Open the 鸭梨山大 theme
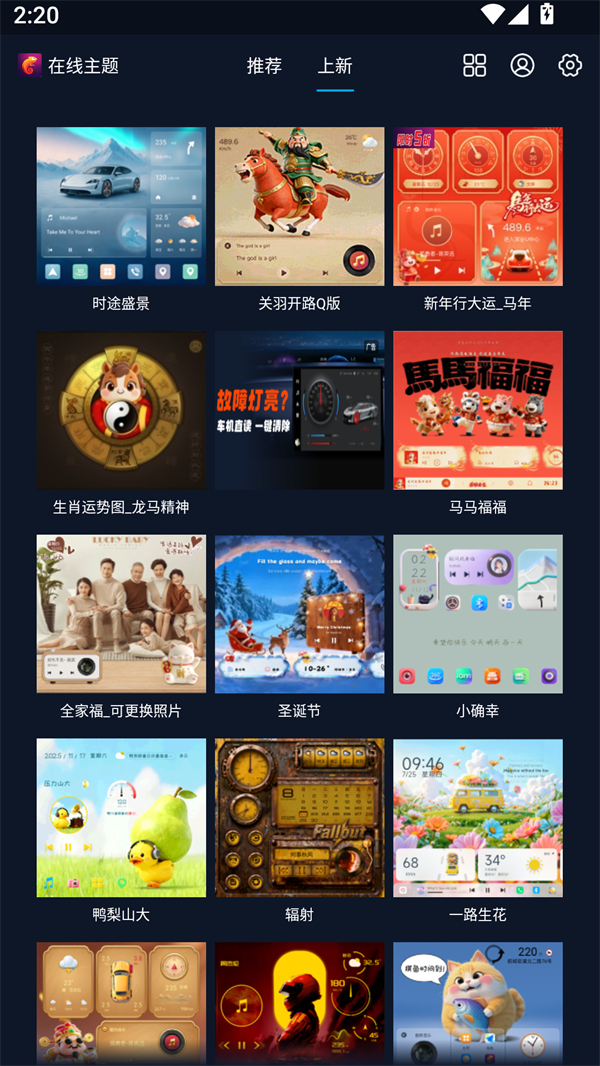Viewport: 600px width, 1066px height. pyautogui.click(x=121, y=818)
